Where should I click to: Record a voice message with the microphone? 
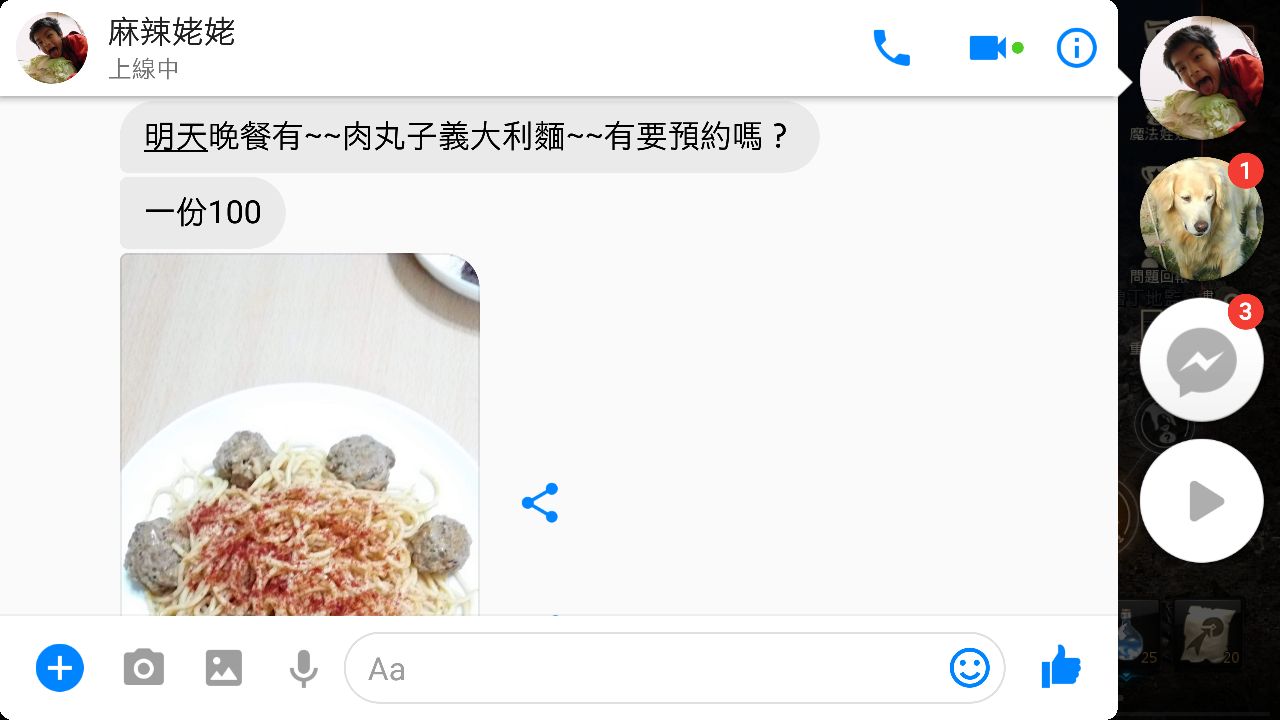[x=303, y=668]
